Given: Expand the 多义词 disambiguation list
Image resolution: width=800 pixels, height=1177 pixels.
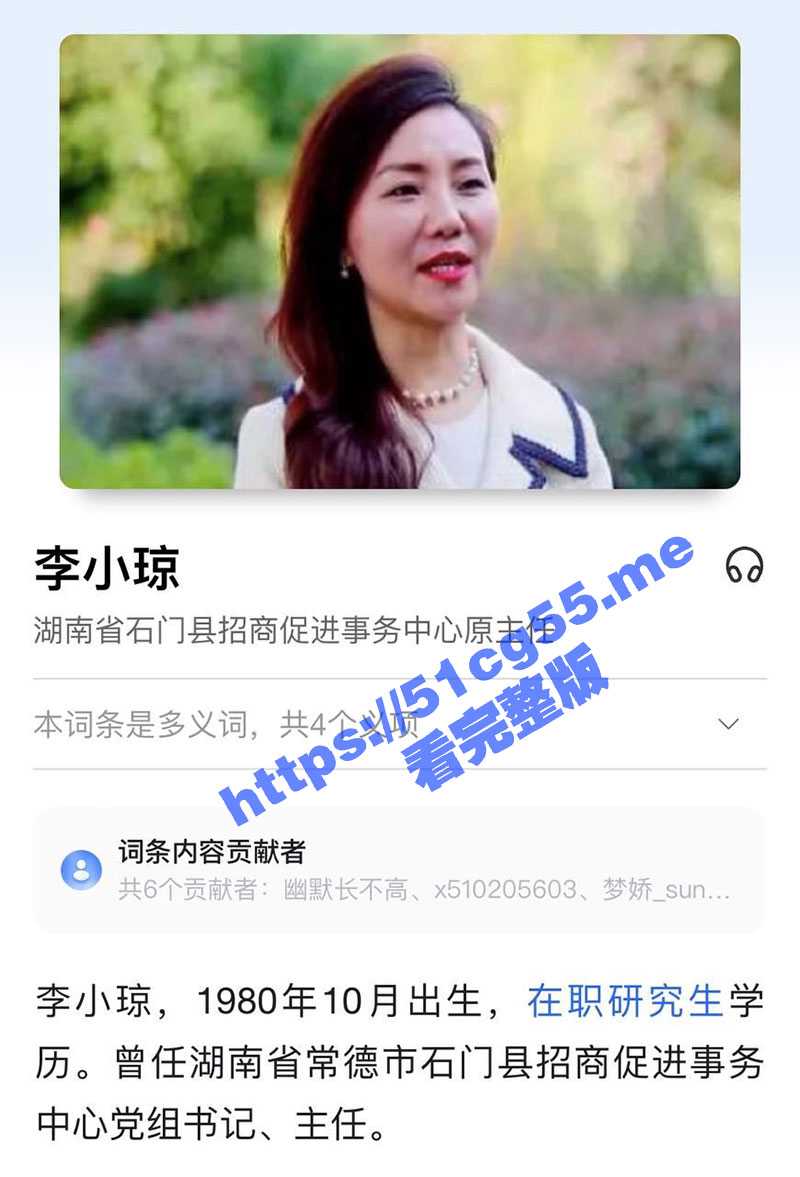Looking at the screenshot, I should [729, 723].
